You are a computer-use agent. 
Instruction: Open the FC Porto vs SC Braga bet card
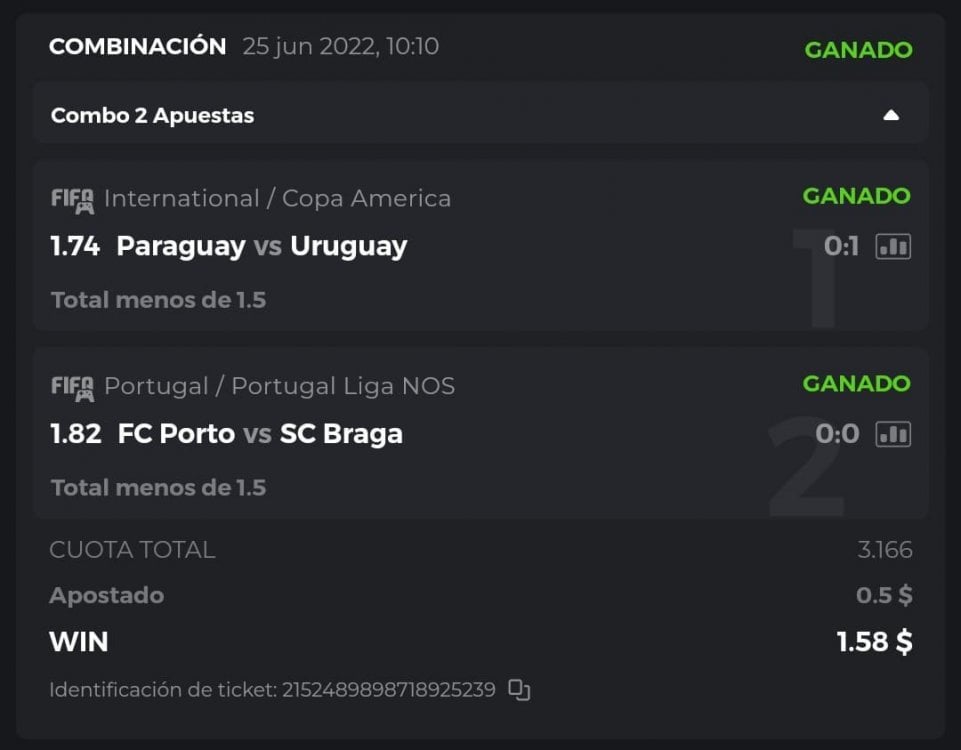[400, 435]
